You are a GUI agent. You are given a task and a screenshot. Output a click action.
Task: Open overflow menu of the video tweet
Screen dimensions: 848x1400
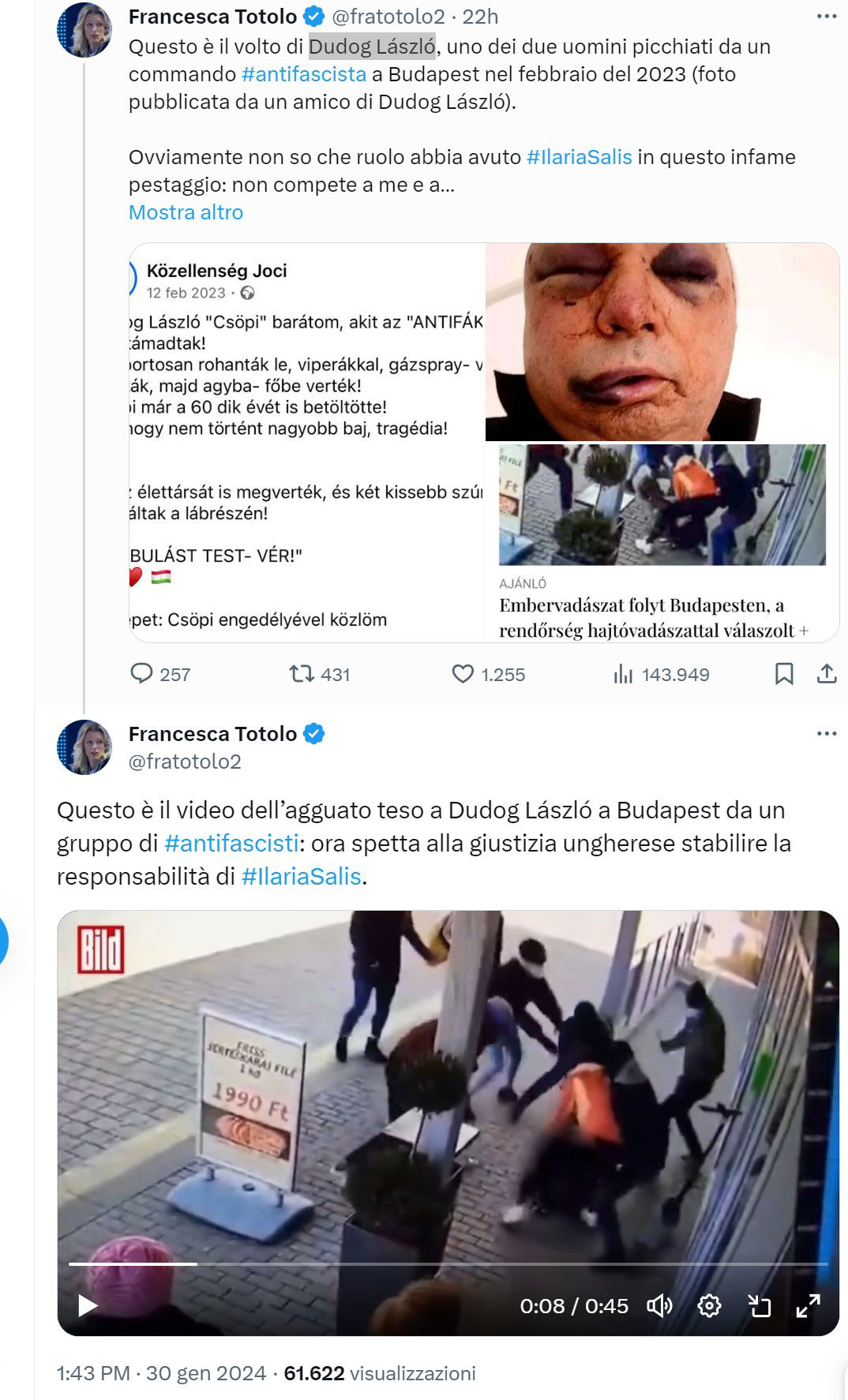[826, 733]
